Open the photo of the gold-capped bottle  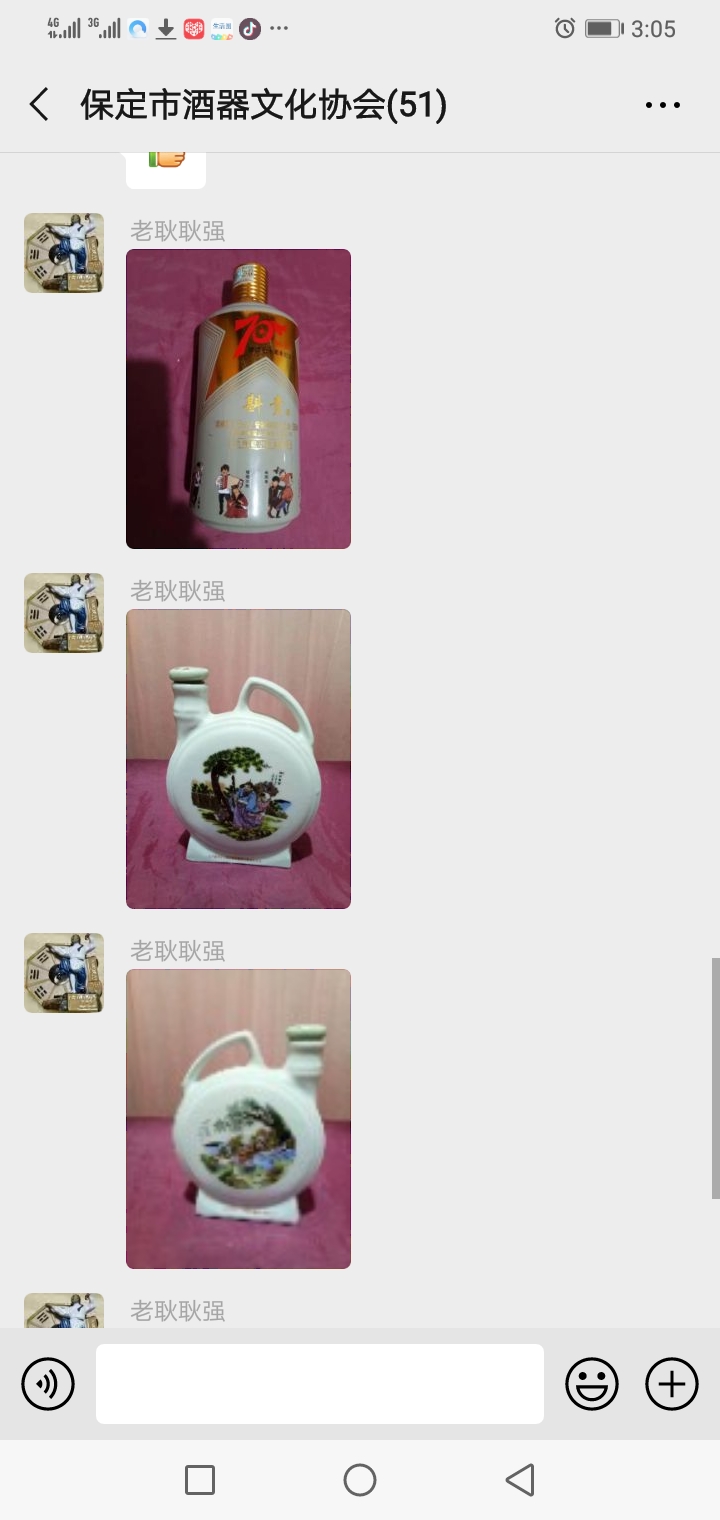click(x=238, y=399)
